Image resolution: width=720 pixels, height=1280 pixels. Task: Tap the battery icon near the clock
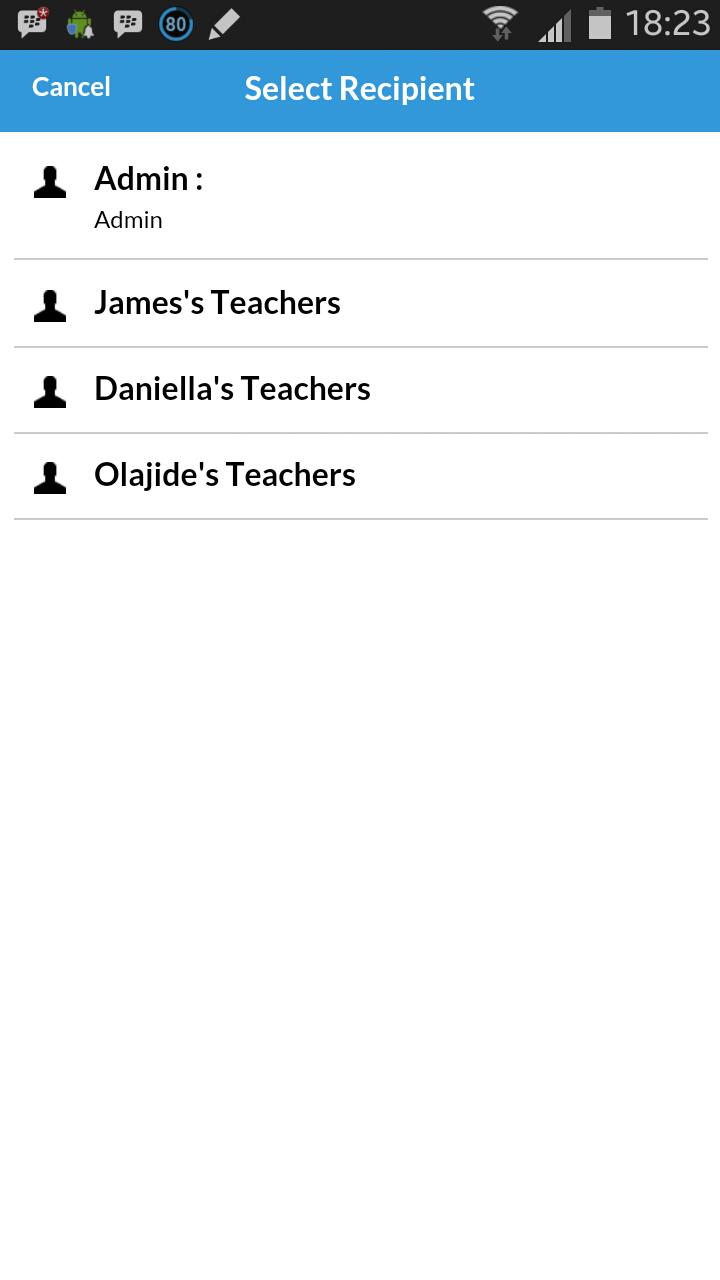598,22
